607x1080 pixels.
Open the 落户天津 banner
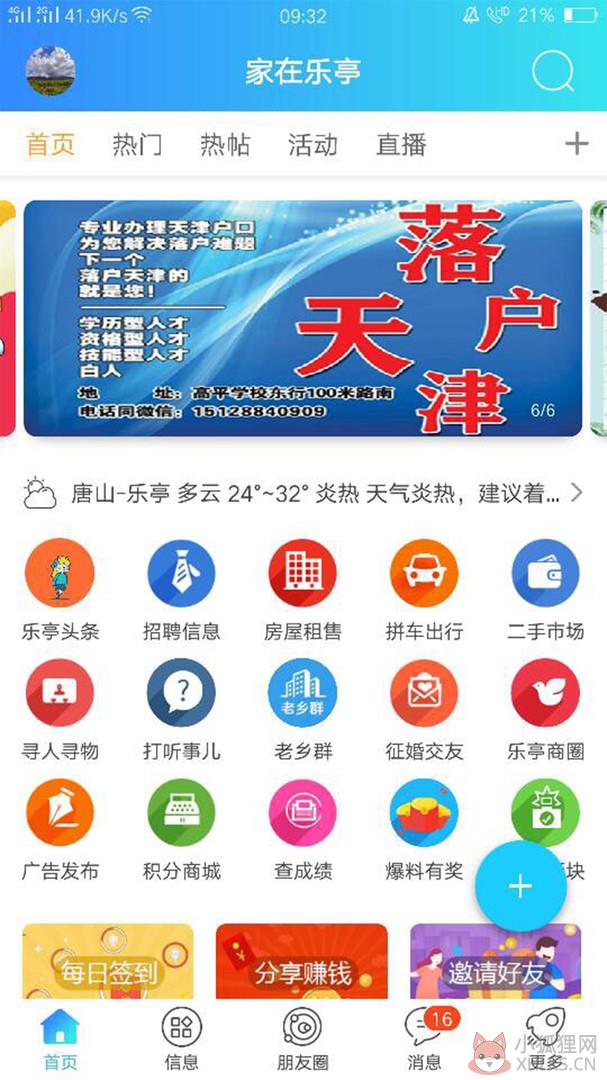(x=303, y=318)
